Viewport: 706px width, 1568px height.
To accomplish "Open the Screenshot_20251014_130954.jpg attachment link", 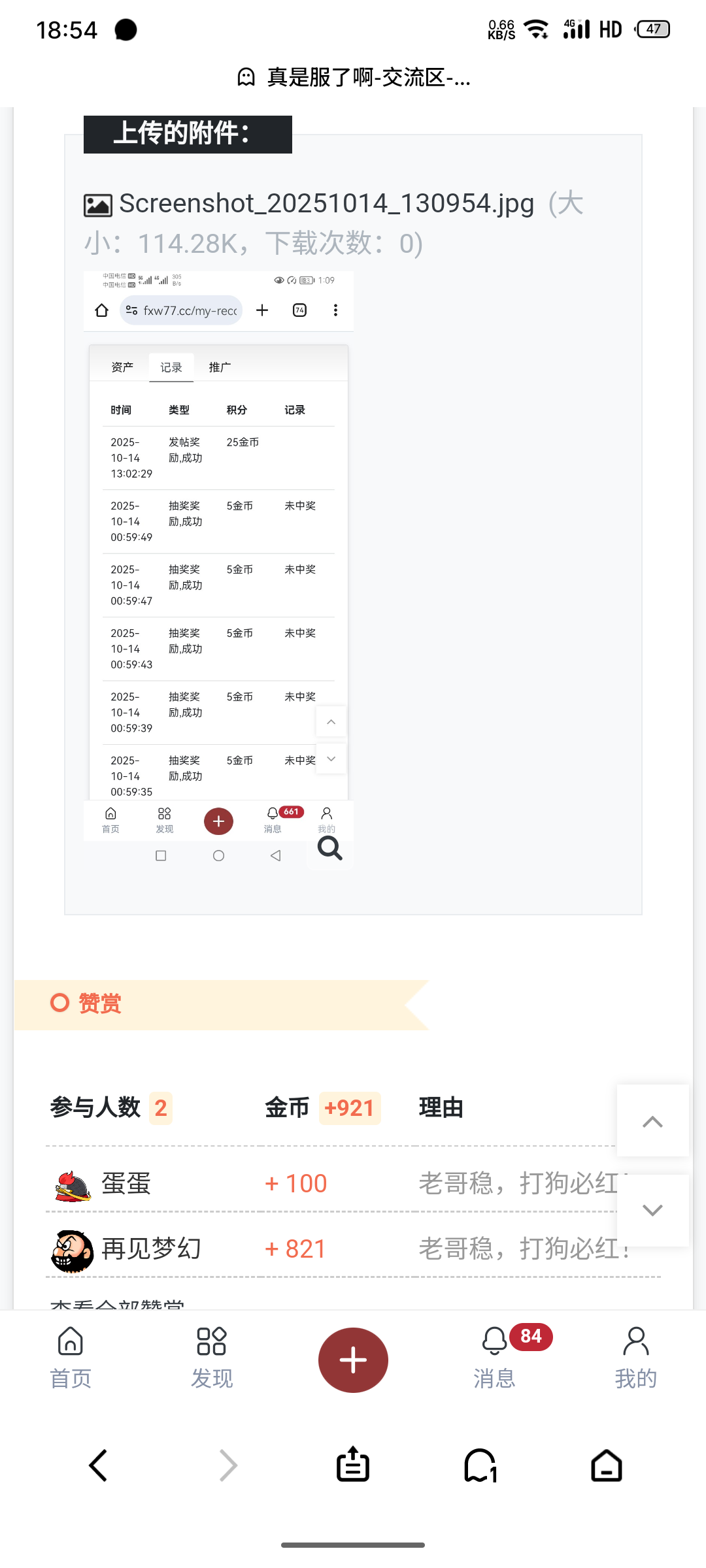I will pos(327,204).
